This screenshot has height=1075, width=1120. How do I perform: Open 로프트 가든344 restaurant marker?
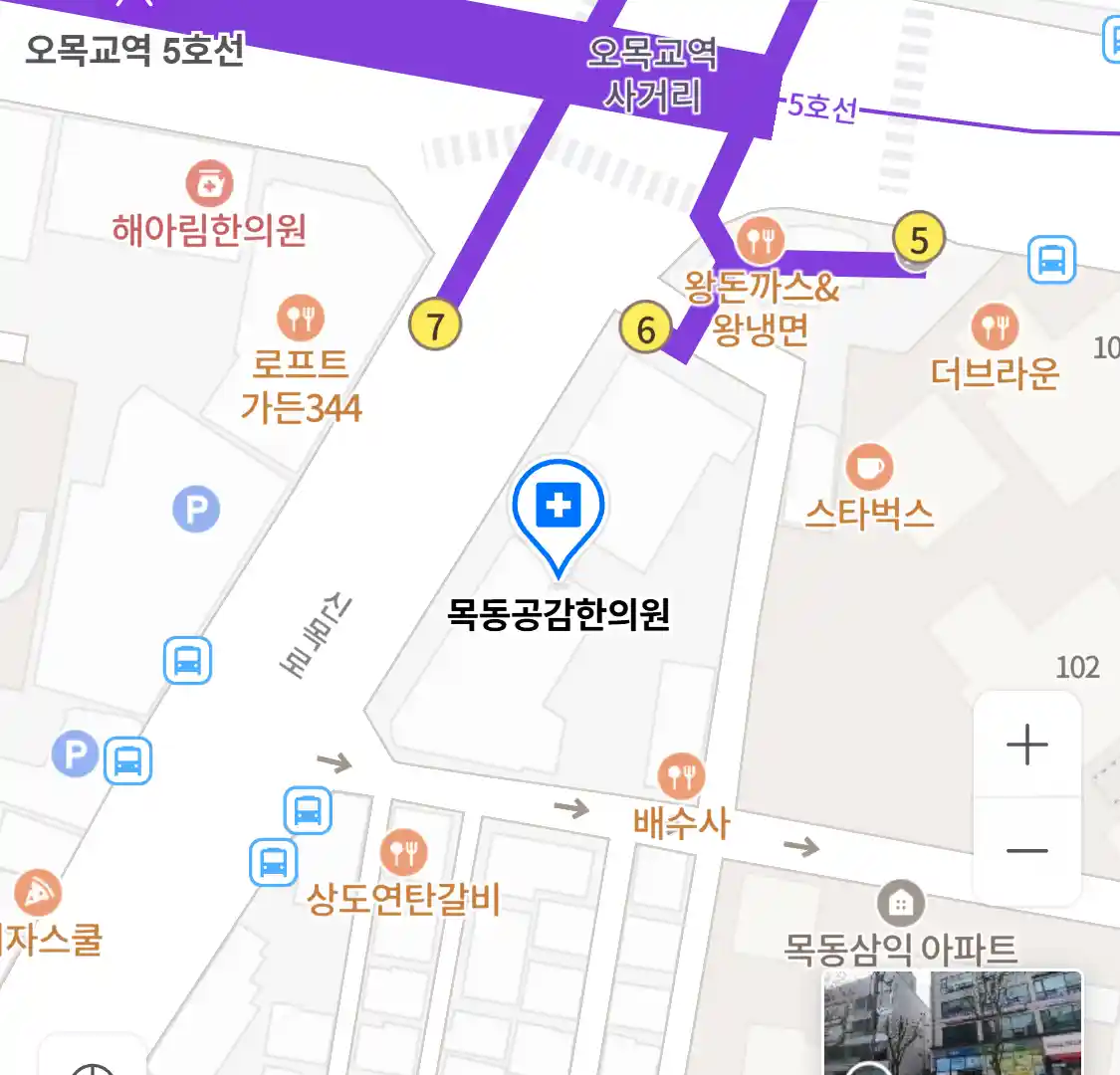click(300, 319)
